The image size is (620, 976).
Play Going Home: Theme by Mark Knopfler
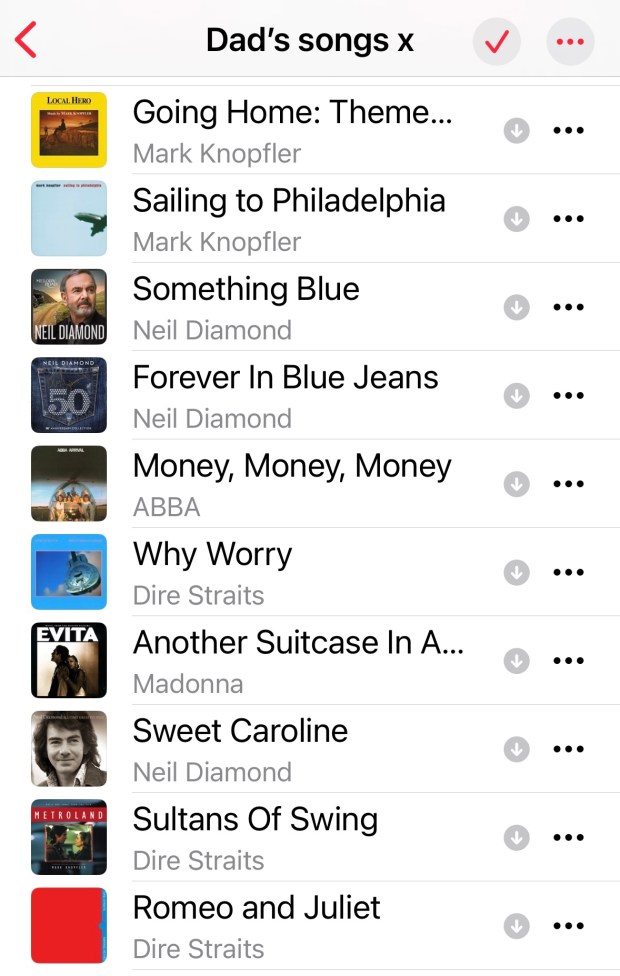click(292, 130)
